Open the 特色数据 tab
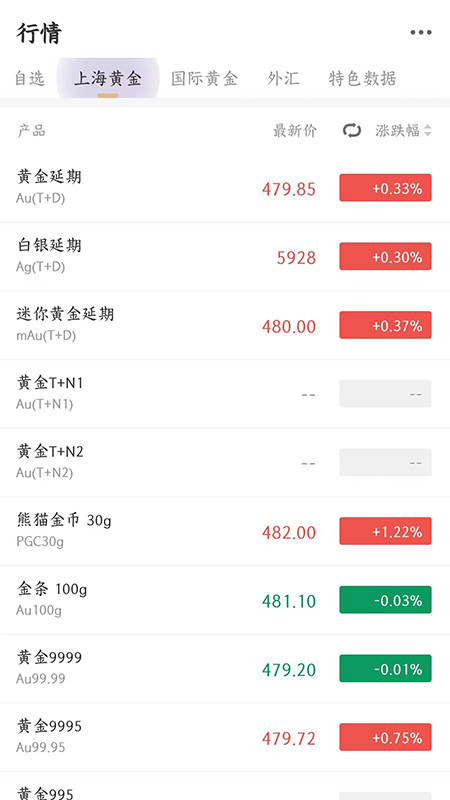 [362, 79]
